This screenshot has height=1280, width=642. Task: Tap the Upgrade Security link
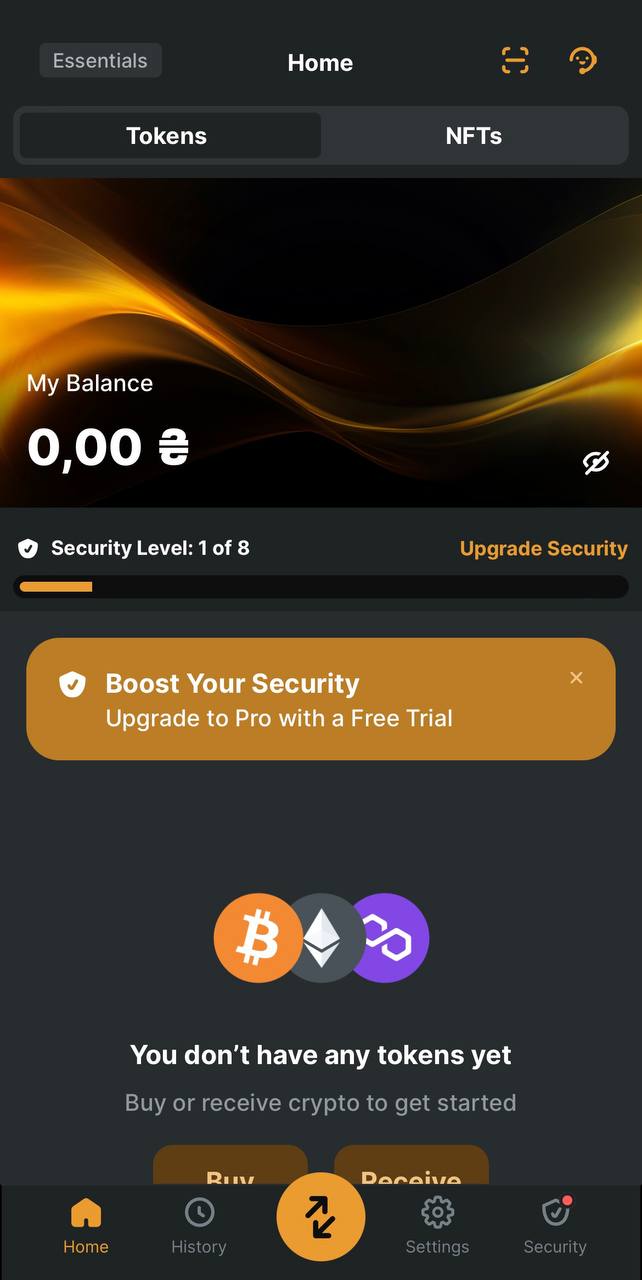pos(543,548)
